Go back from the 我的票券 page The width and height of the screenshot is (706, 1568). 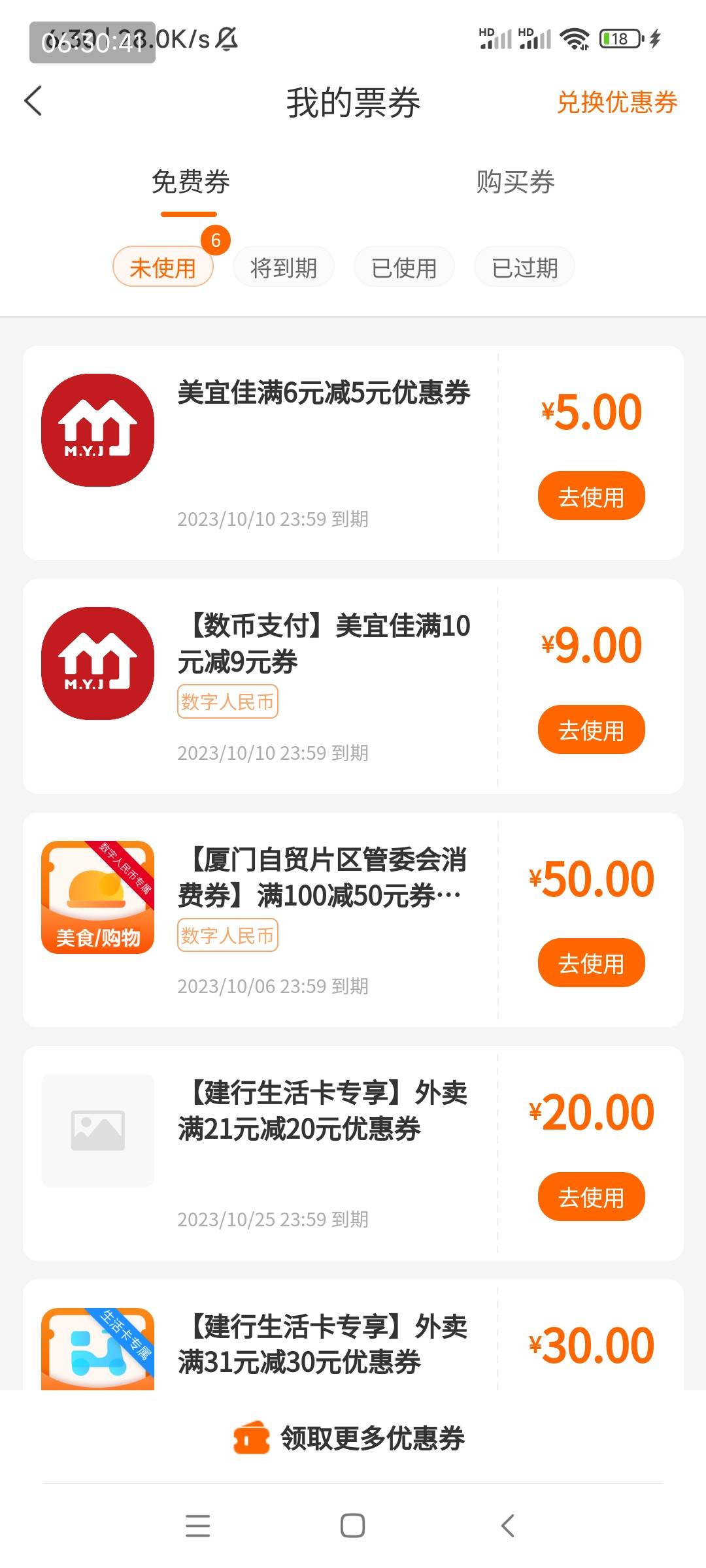[x=33, y=102]
